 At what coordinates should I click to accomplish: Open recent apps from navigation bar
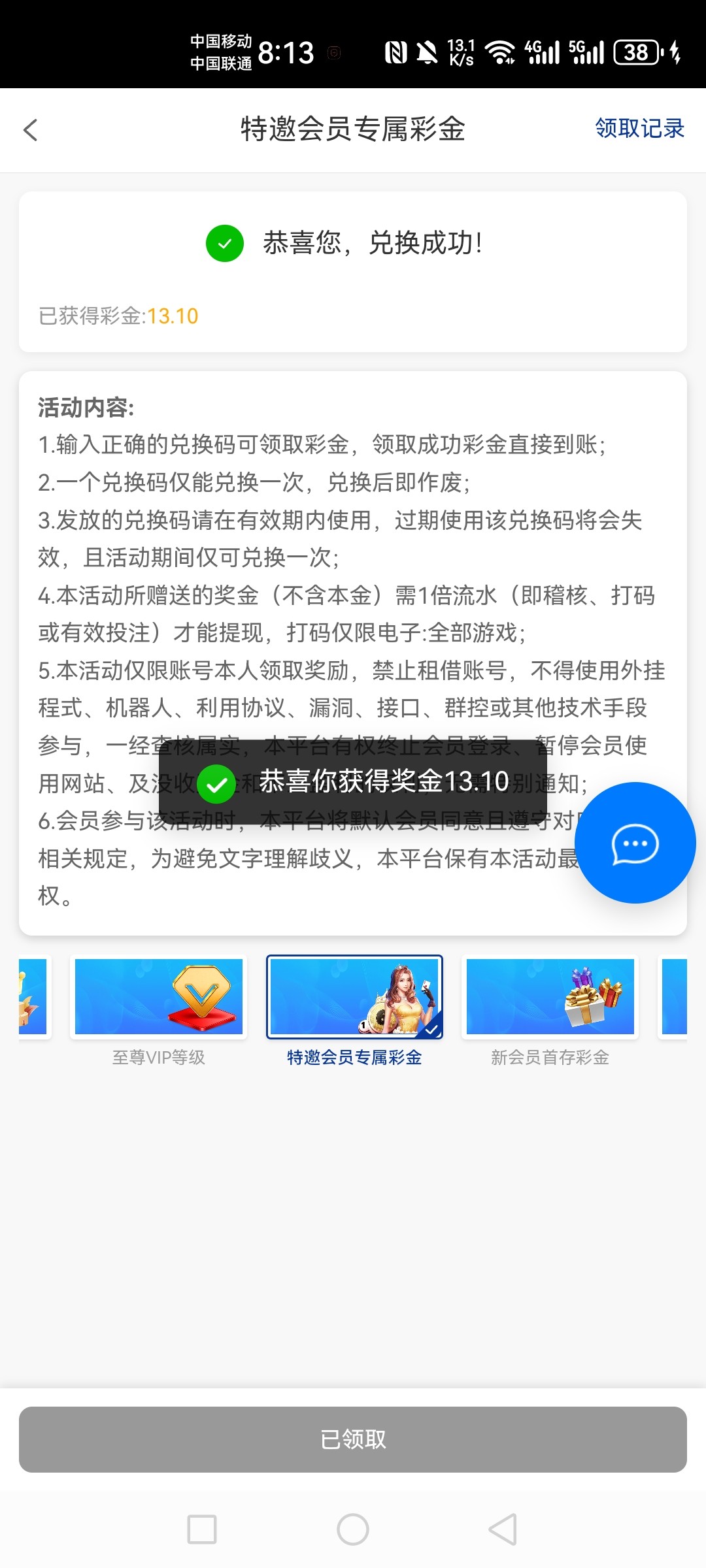coord(202,1529)
